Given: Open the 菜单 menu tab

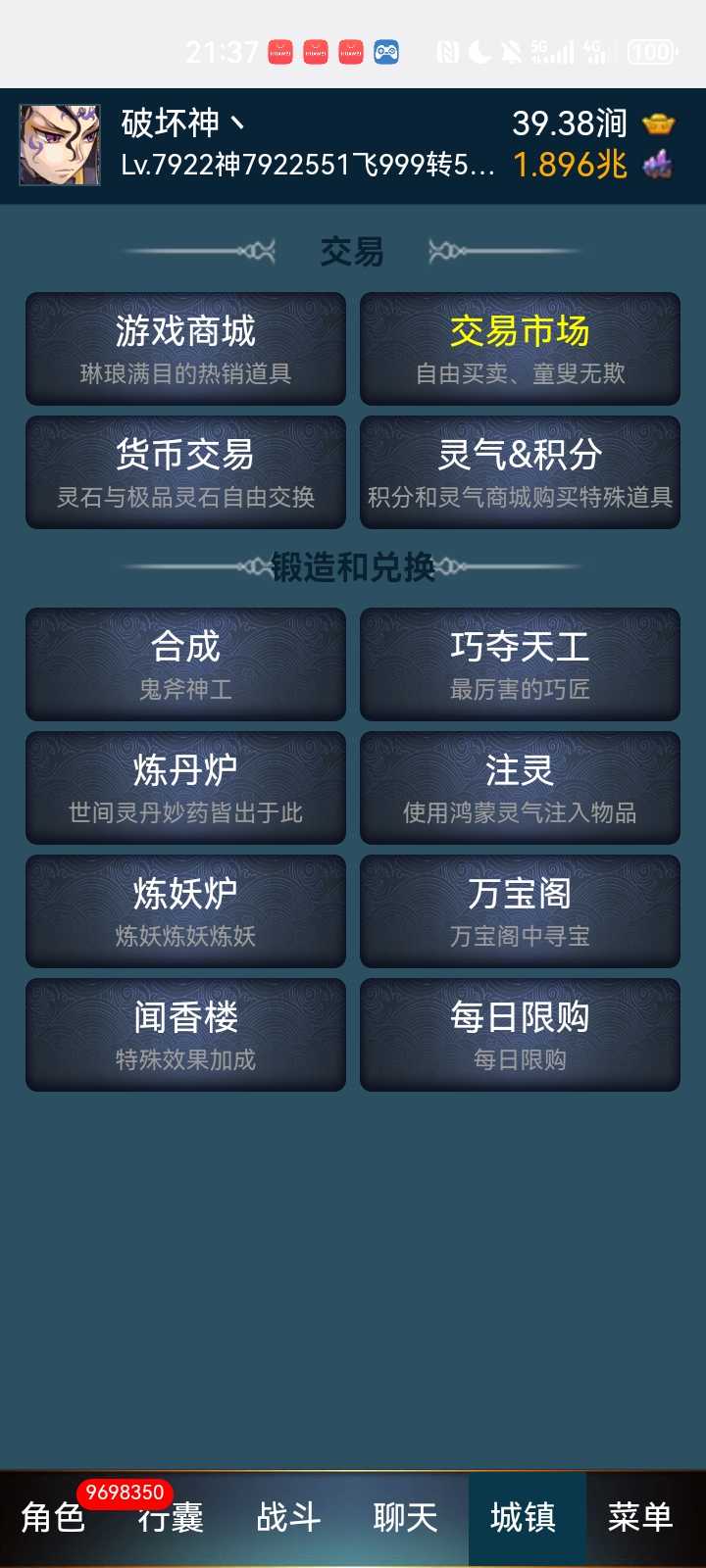Looking at the screenshot, I should (640, 1518).
